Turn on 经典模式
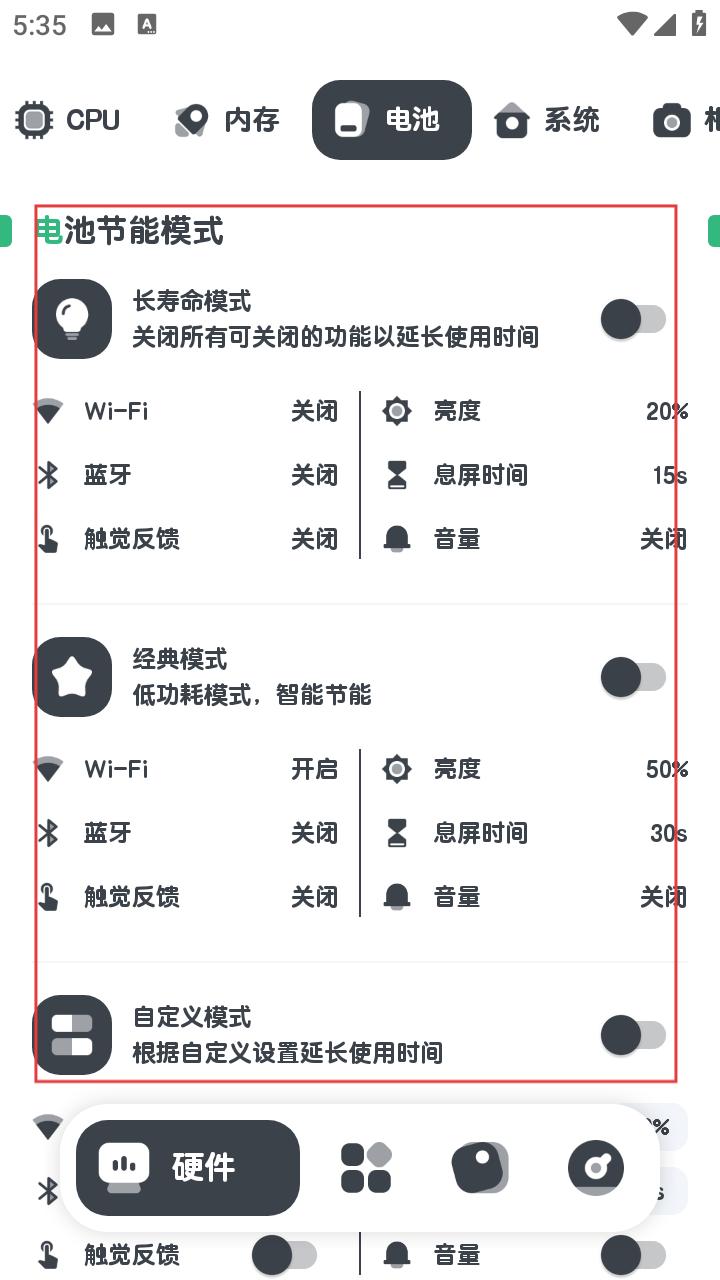This screenshot has height=1280, width=720. pyautogui.click(x=633, y=677)
